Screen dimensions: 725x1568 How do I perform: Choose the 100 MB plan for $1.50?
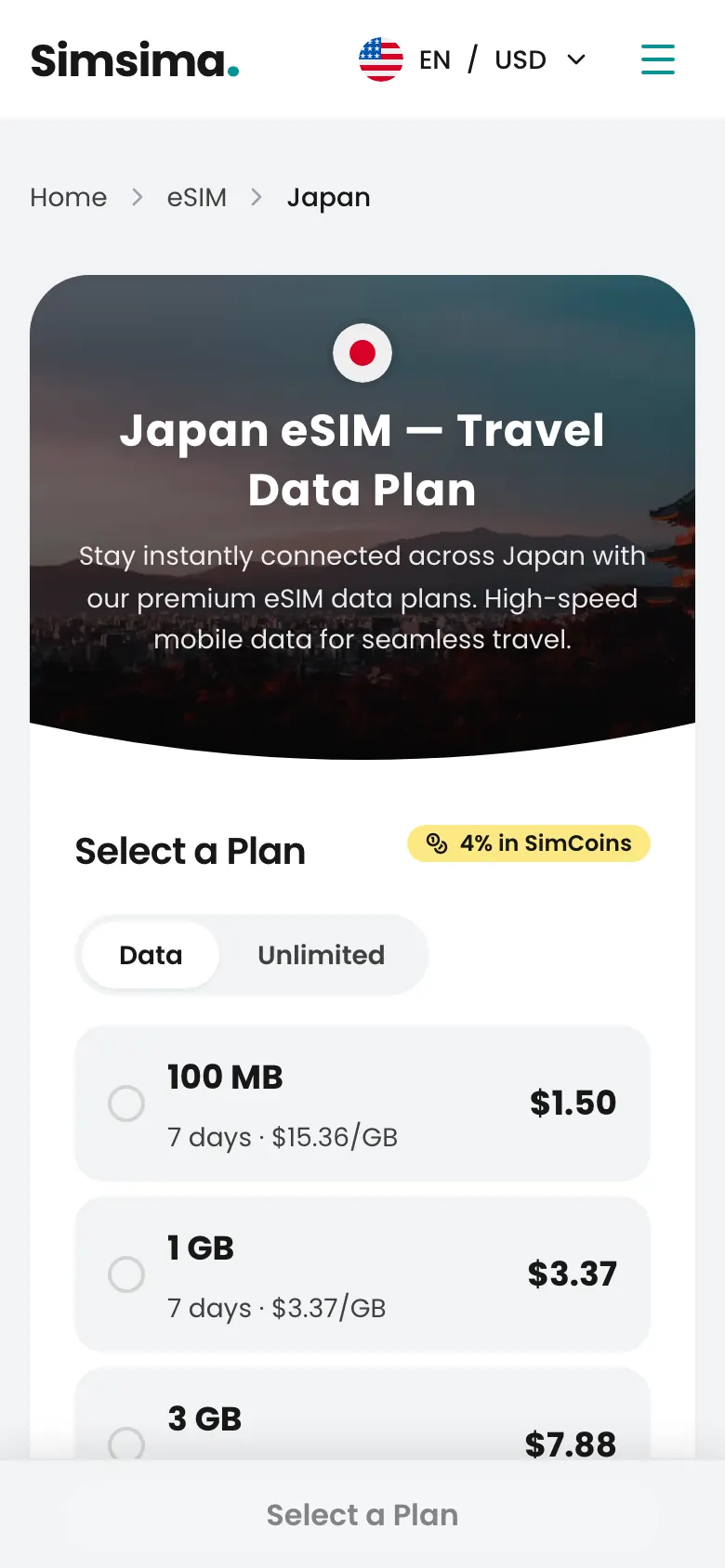(x=362, y=1104)
